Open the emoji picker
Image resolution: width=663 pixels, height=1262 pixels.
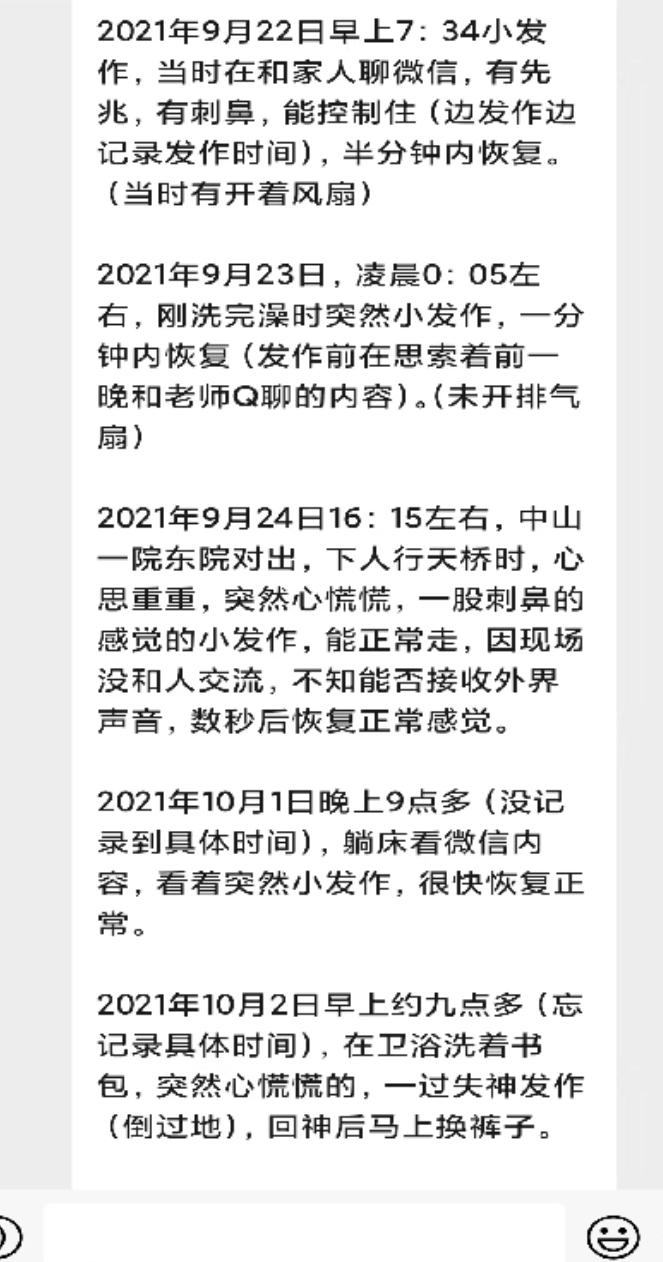click(x=611, y=1236)
